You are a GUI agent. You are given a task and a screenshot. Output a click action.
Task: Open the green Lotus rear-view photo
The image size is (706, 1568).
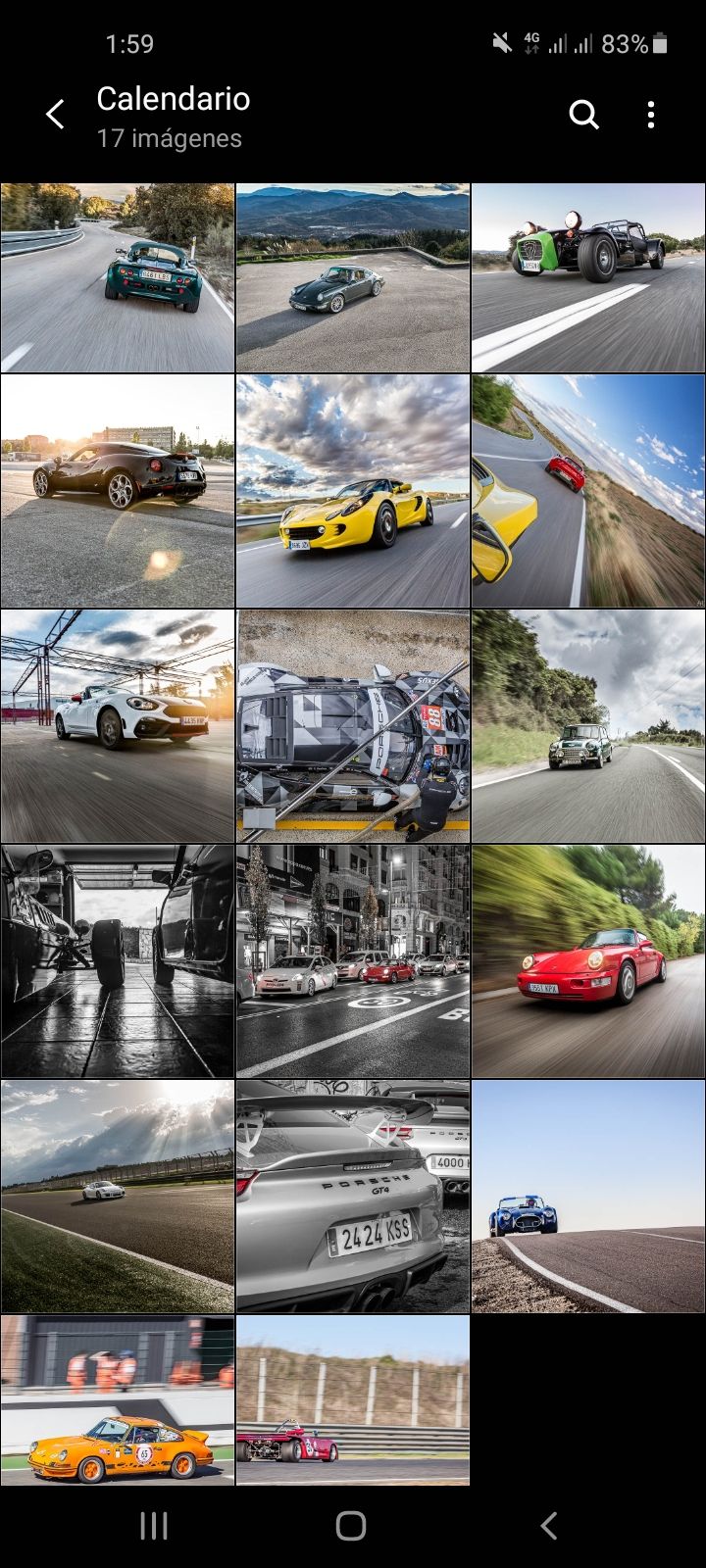[118, 277]
